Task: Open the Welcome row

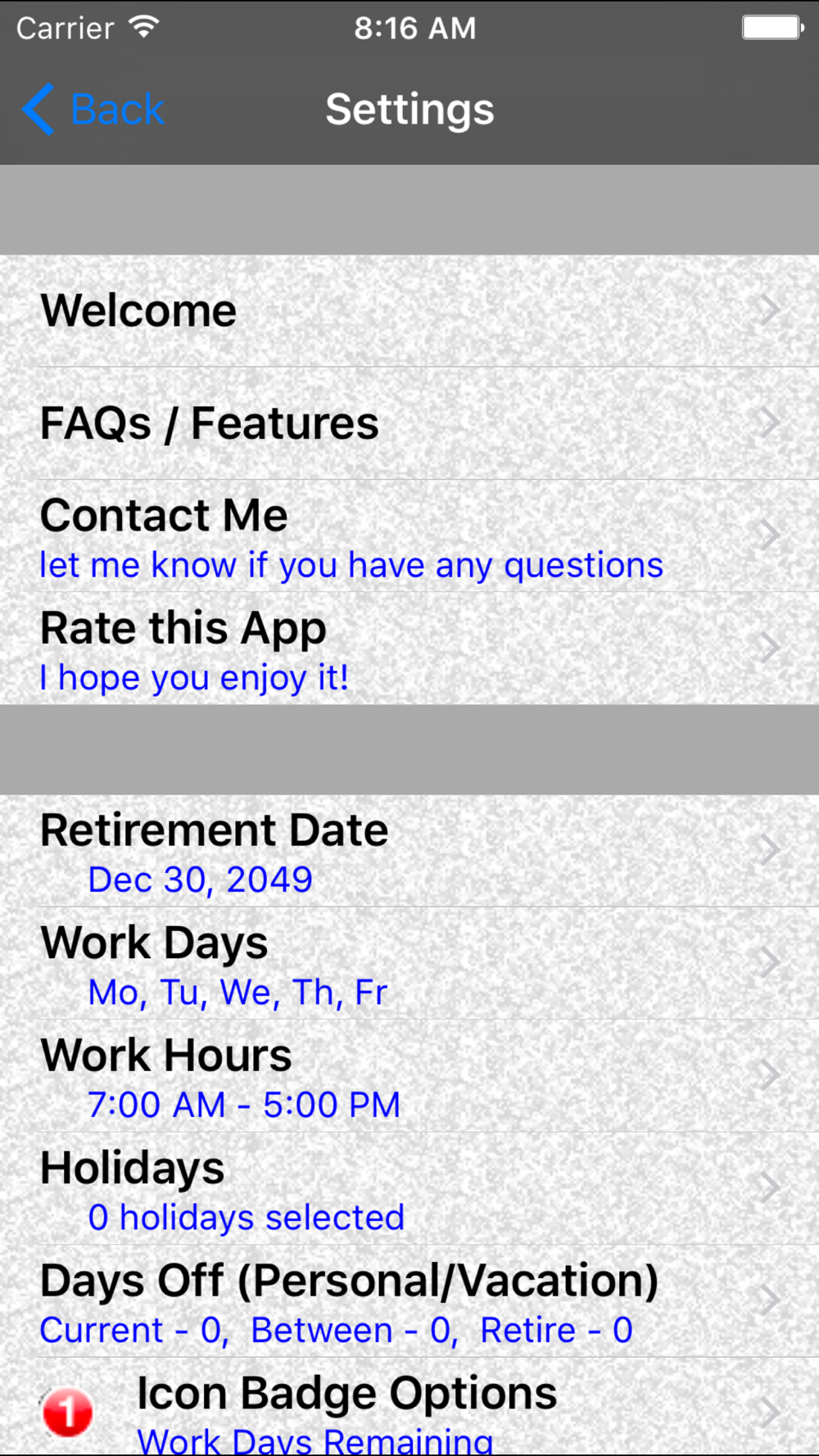Action: (x=409, y=311)
